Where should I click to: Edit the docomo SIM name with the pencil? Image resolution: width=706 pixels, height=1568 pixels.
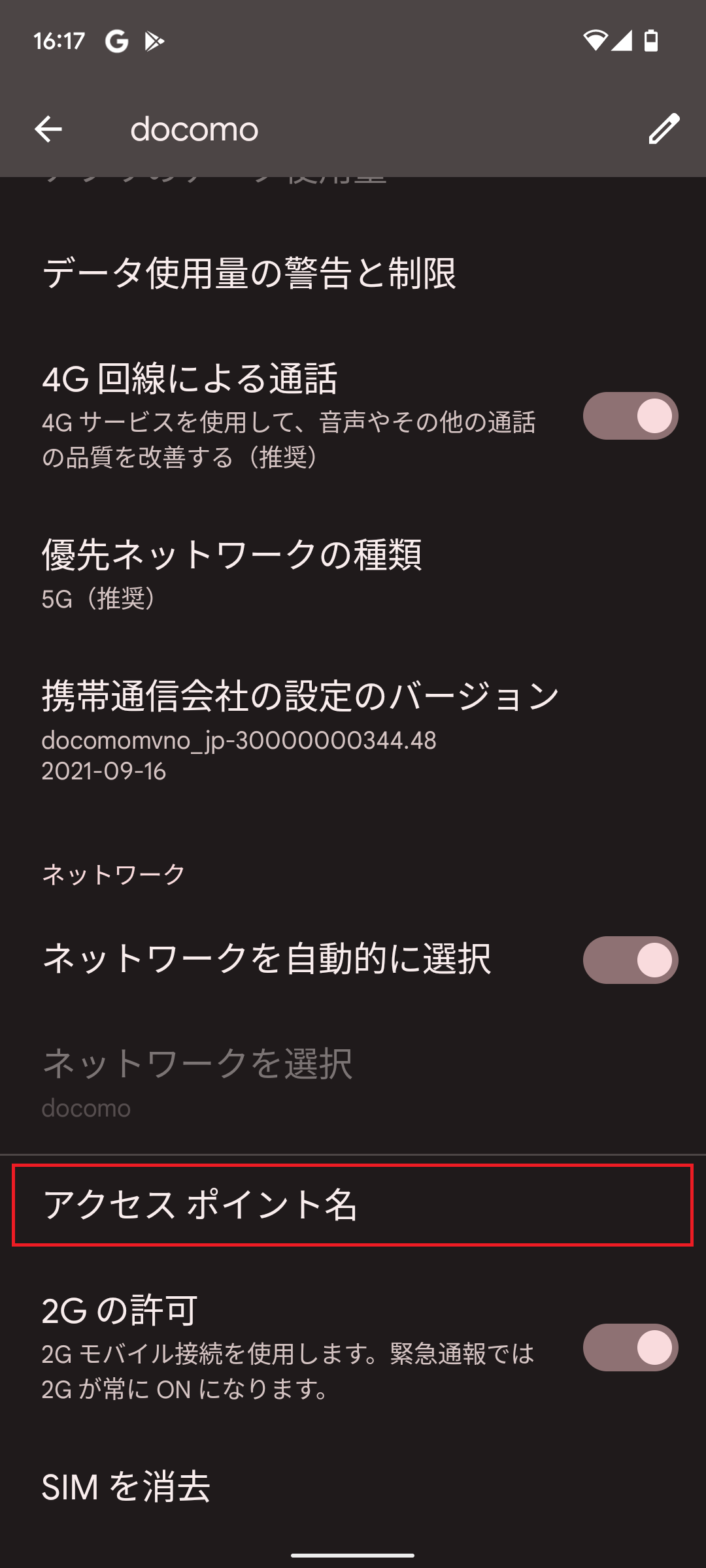coord(664,129)
